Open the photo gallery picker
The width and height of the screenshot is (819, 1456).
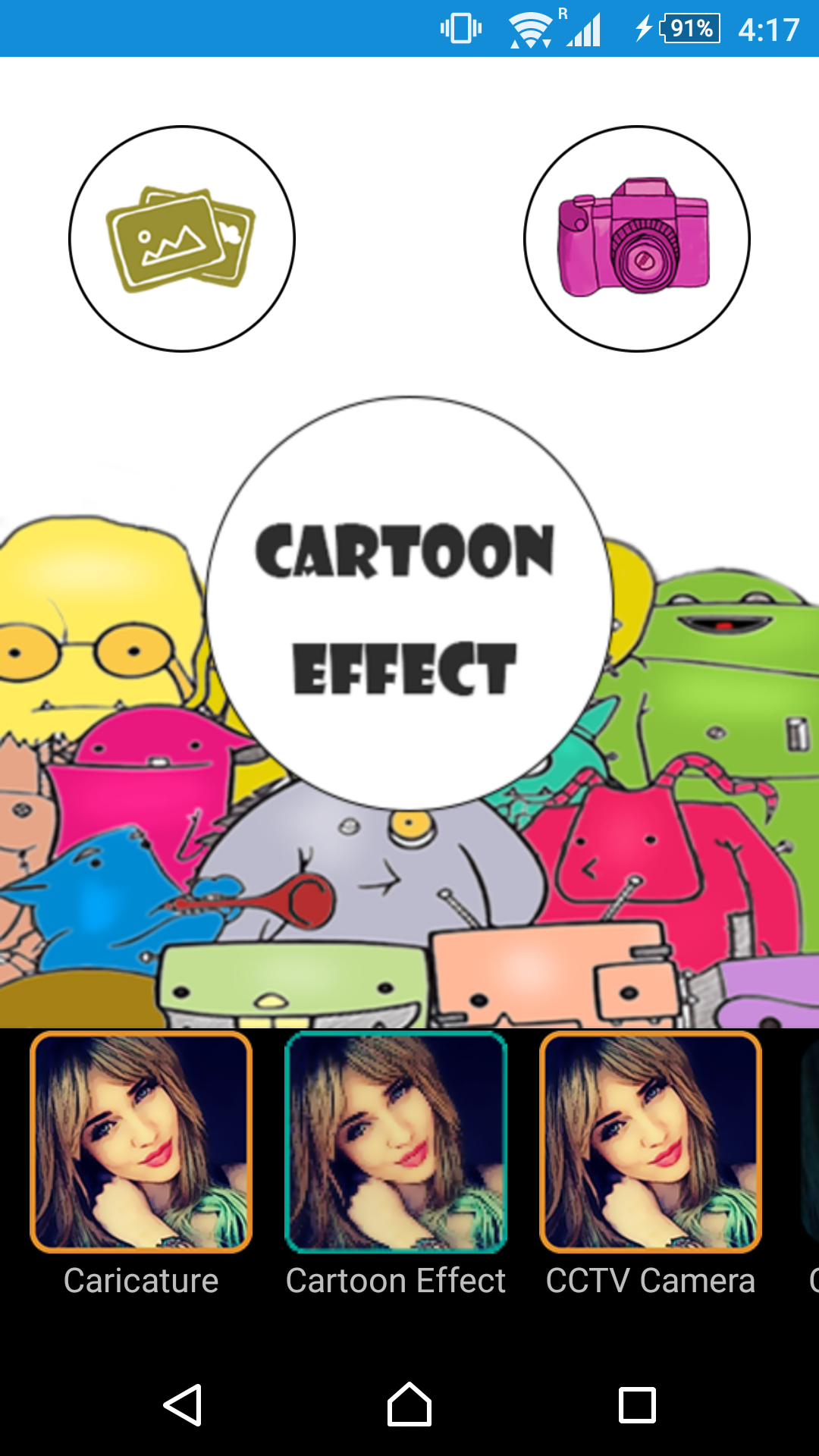click(x=182, y=239)
